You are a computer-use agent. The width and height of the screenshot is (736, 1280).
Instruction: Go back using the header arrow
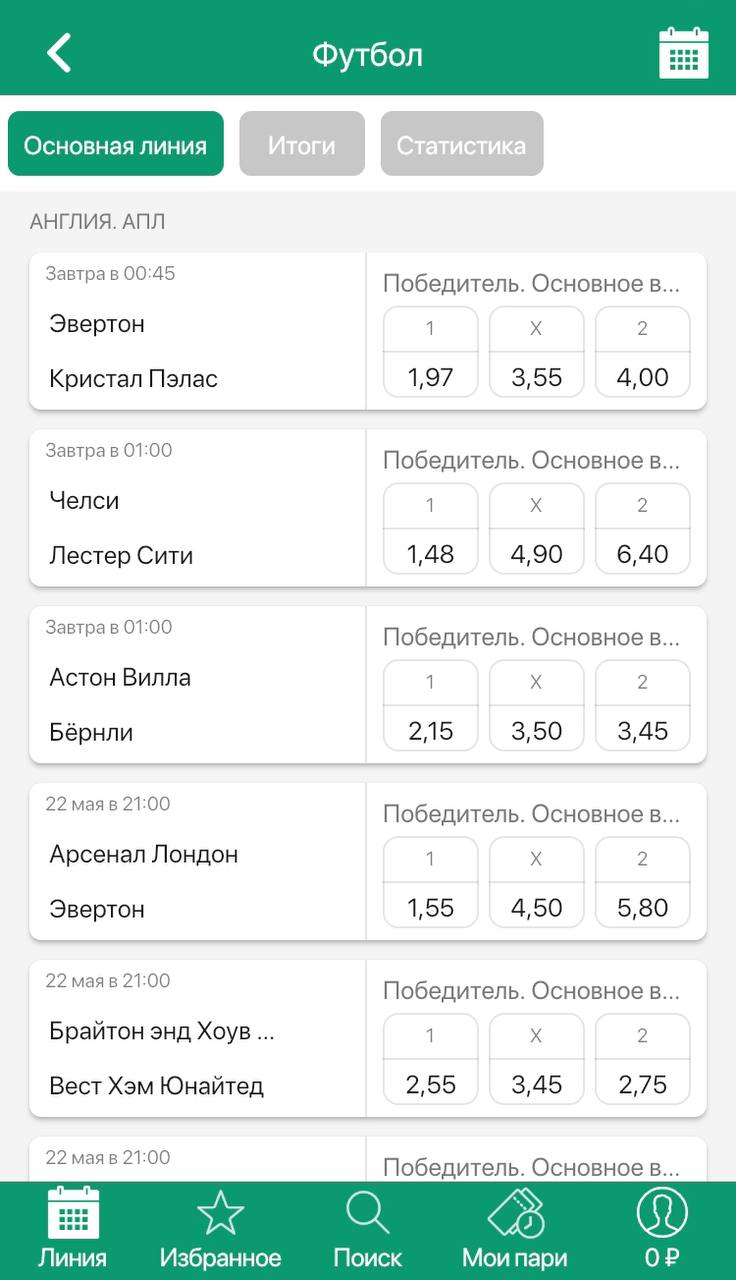coord(60,53)
